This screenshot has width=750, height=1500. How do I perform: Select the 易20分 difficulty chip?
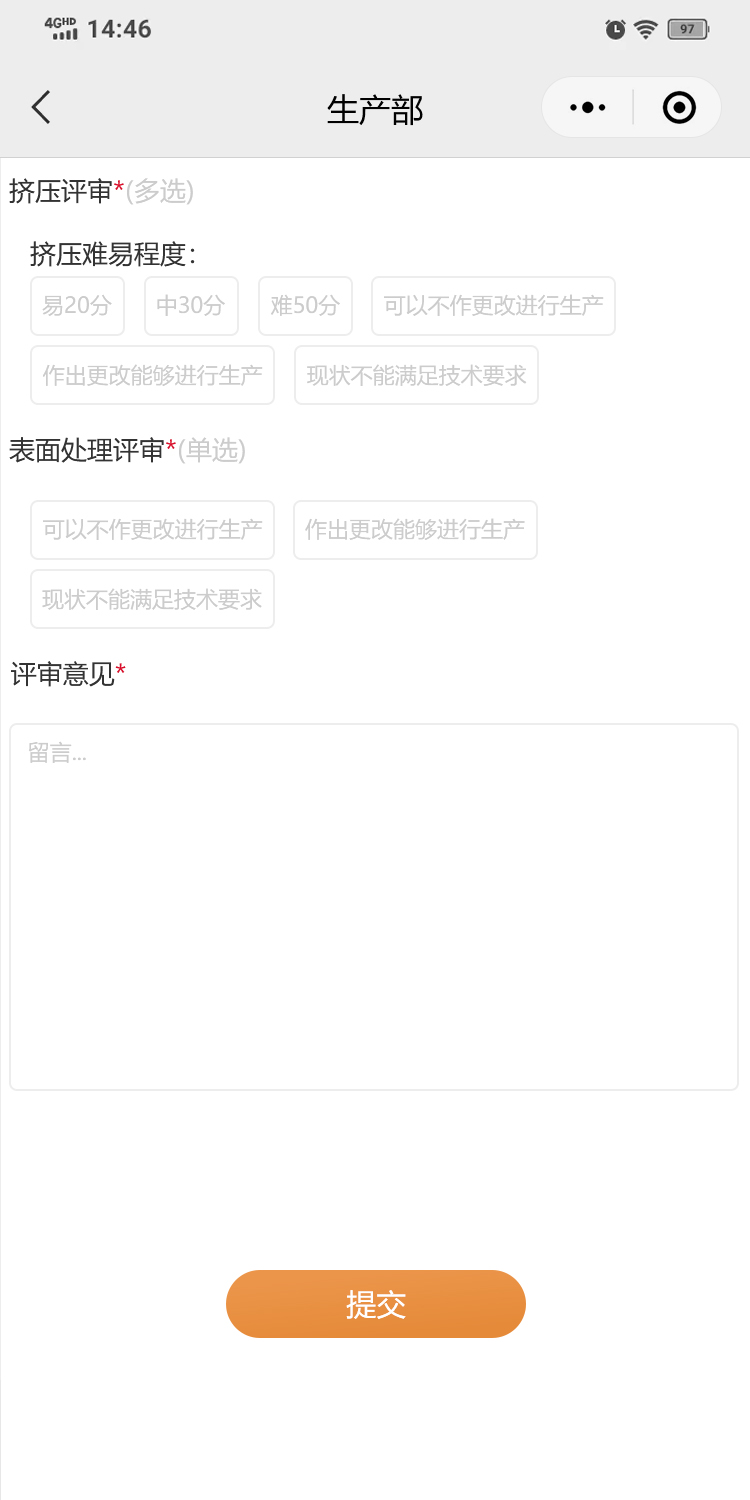[77, 306]
